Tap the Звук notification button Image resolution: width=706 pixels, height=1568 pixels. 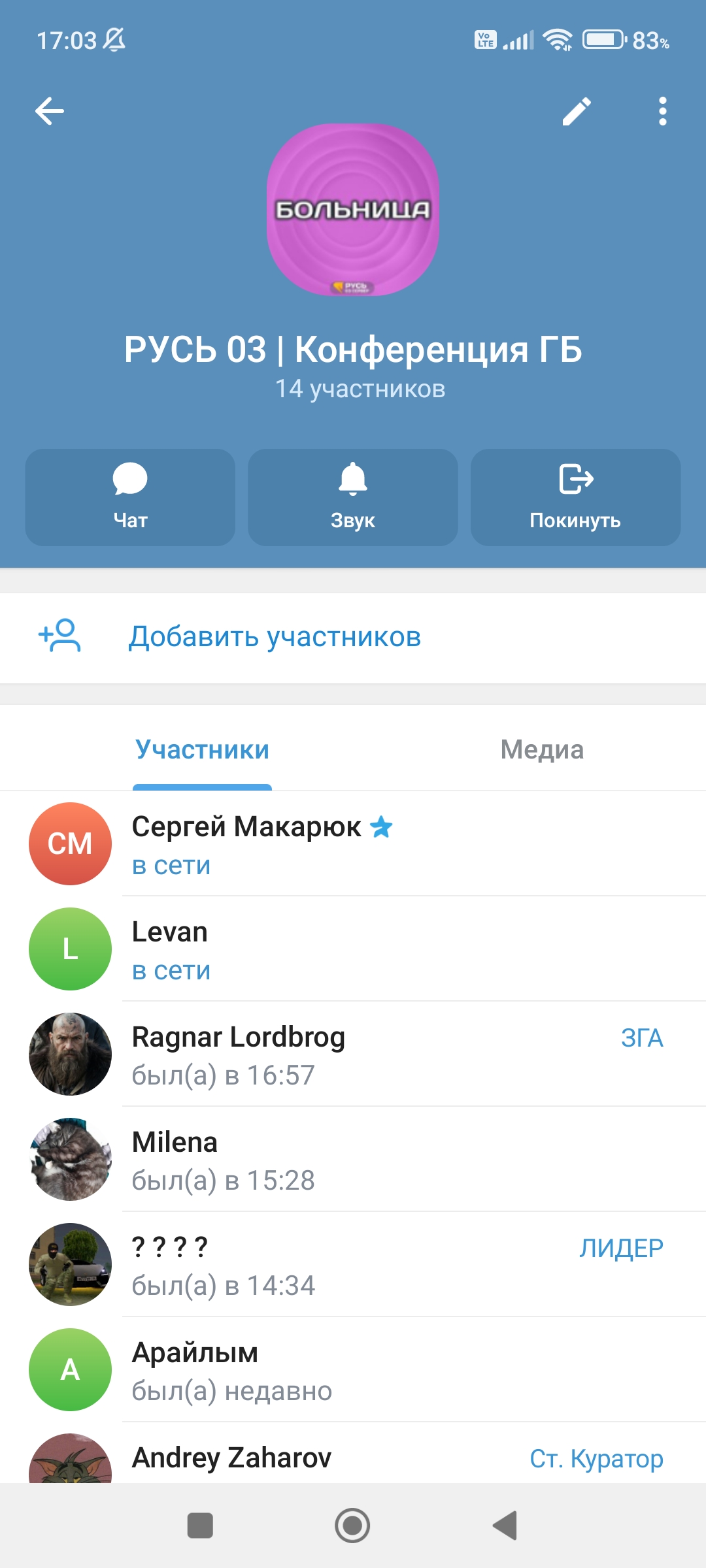point(353,497)
